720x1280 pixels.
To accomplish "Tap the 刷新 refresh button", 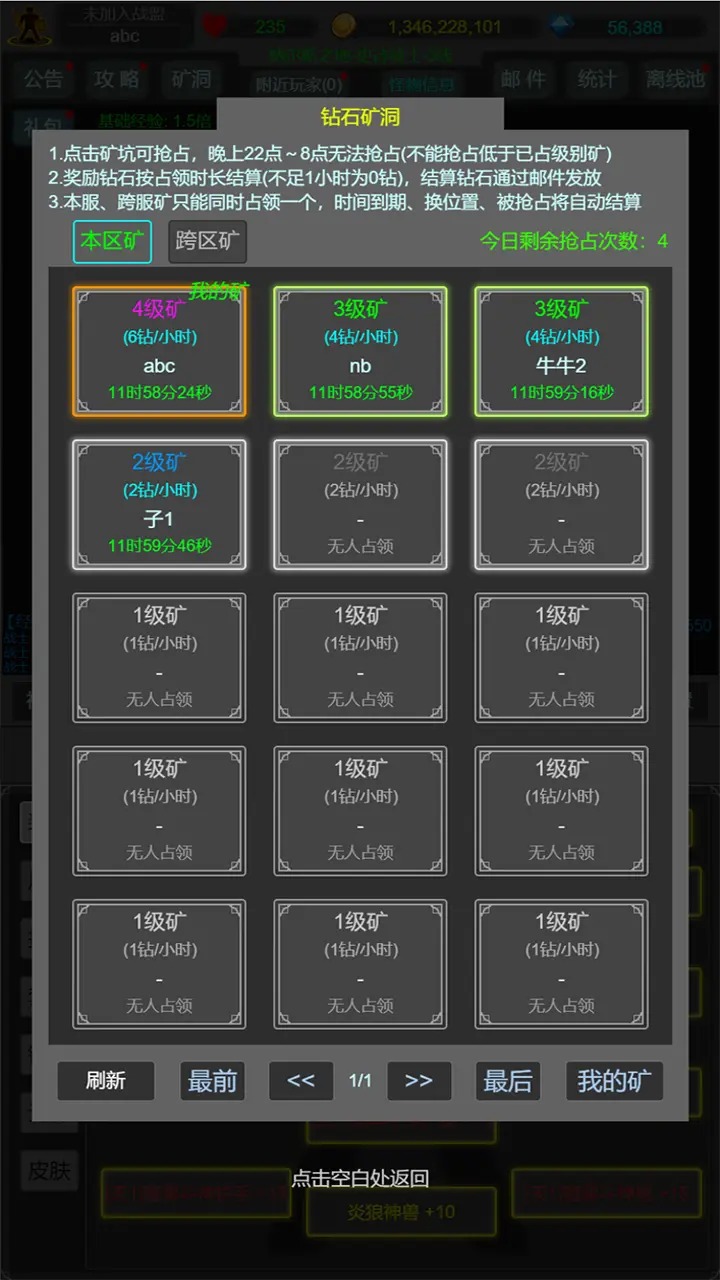I will pyautogui.click(x=106, y=1081).
